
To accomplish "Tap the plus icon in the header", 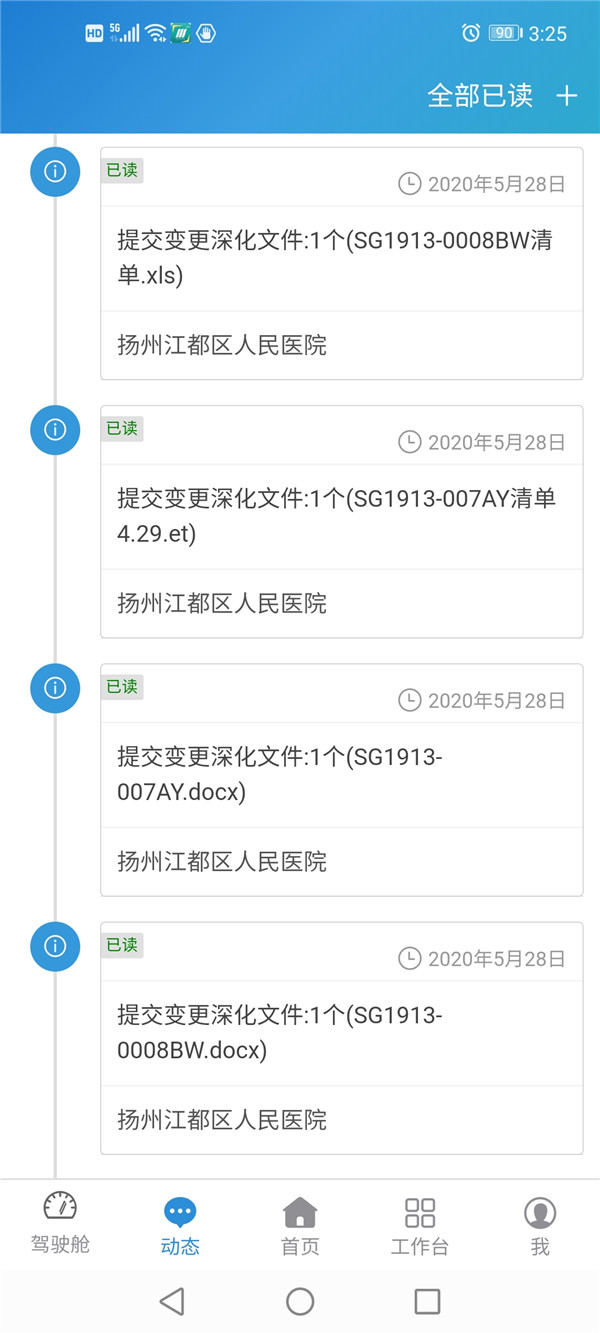I will click(567, 96).
